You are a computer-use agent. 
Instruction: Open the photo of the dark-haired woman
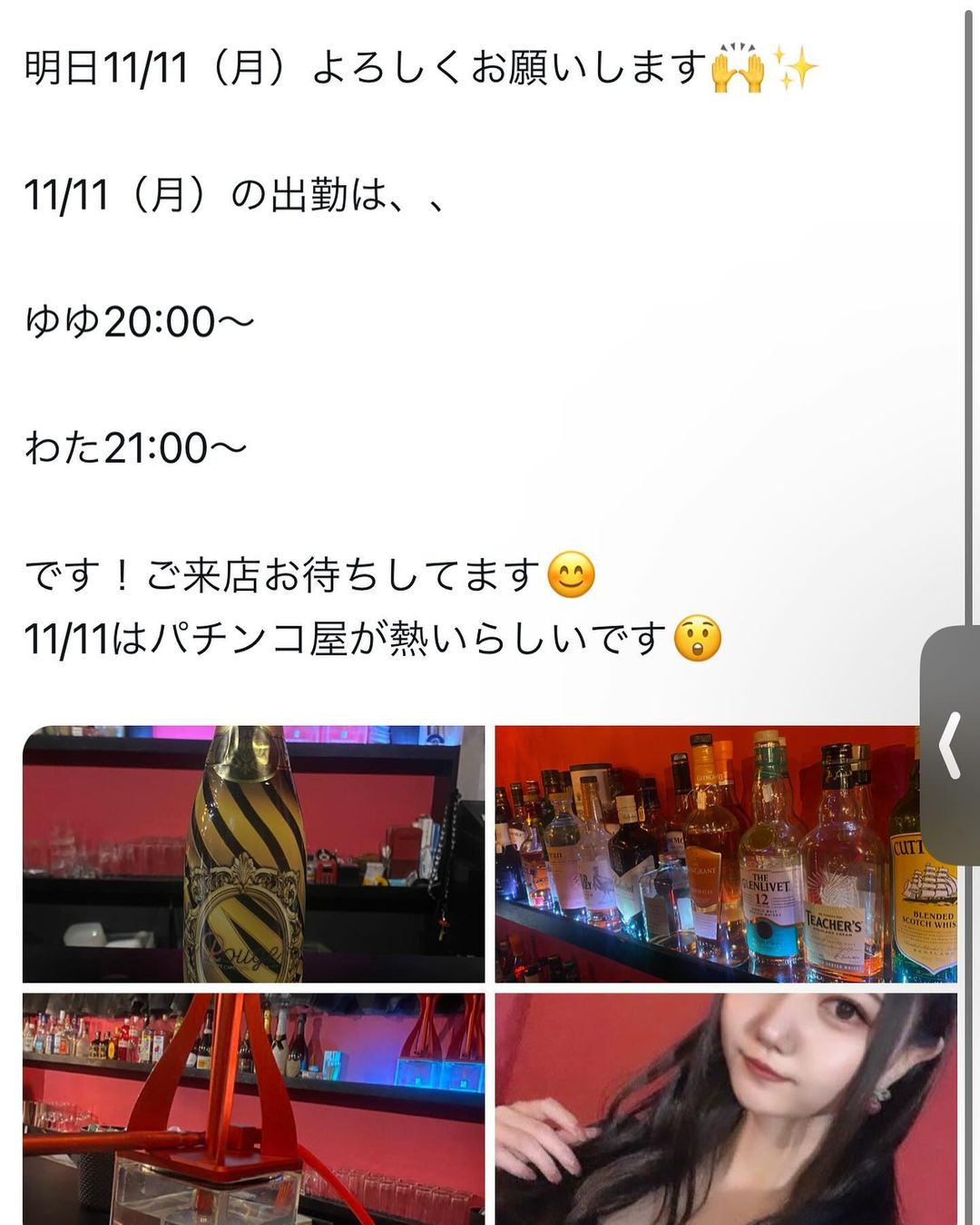pyautogui.click(x=726, y=1108)
